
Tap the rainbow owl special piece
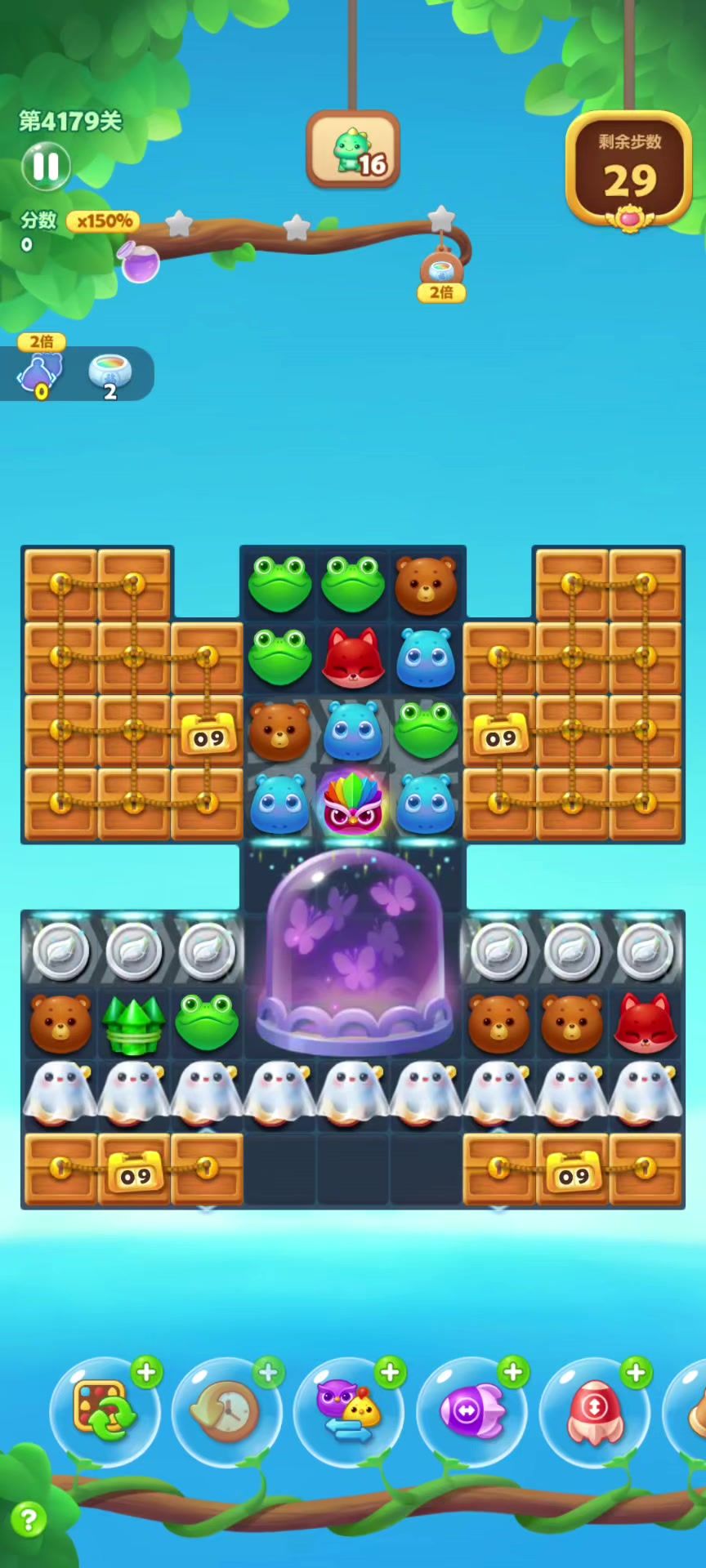pos(353,804)
